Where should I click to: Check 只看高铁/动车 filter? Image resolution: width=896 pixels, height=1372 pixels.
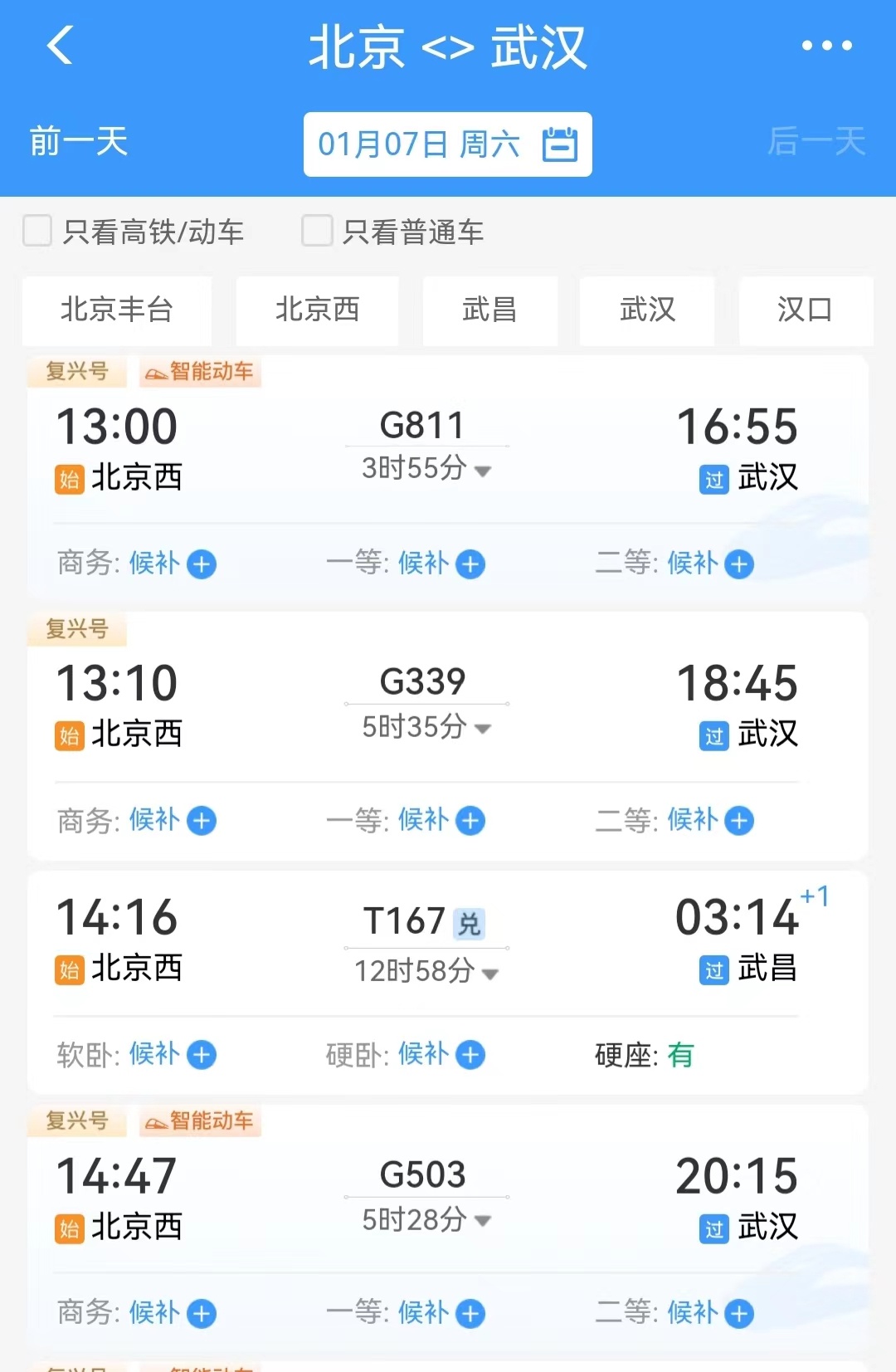pyautogui.click(x=37, y=231)
